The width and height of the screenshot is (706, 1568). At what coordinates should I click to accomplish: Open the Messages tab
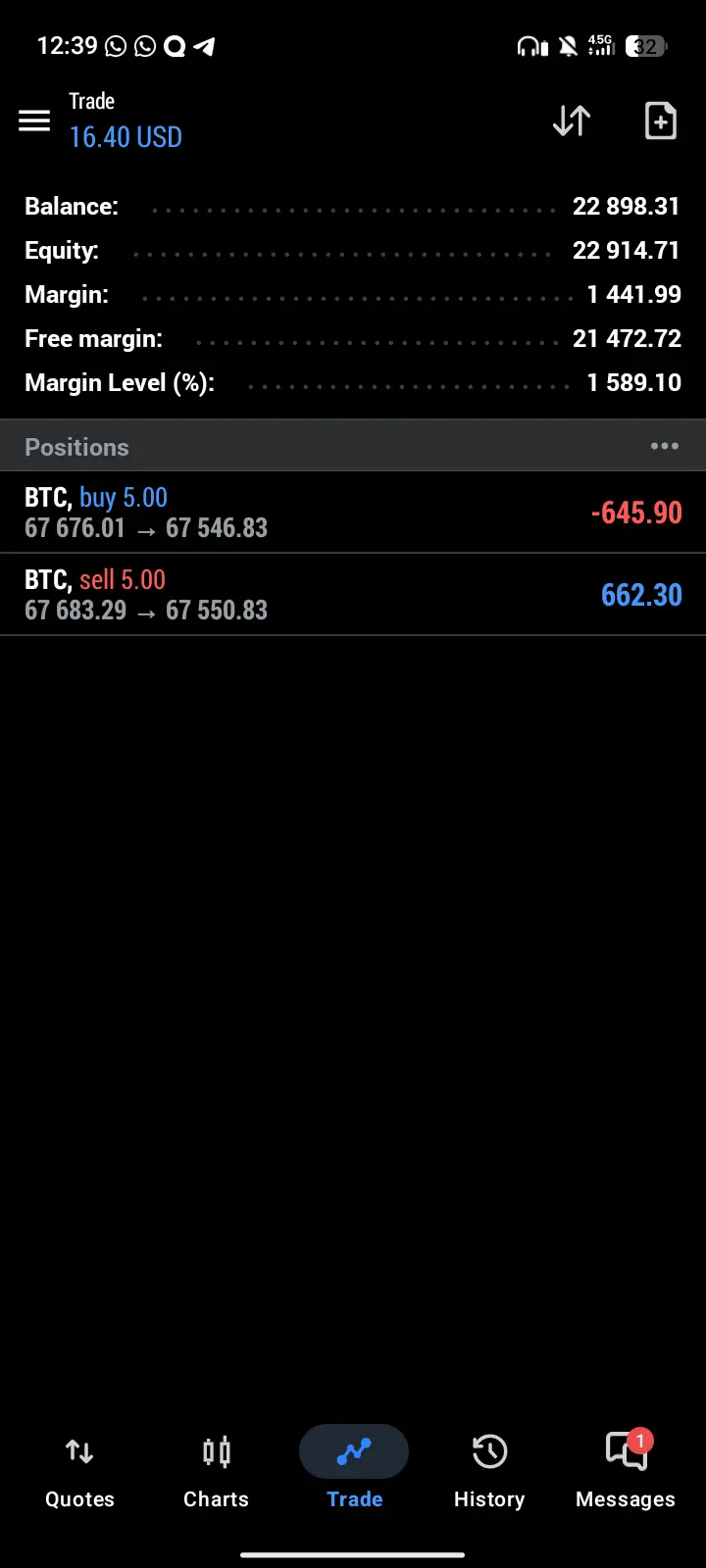pyautogui.click(x=626, y=1470)
